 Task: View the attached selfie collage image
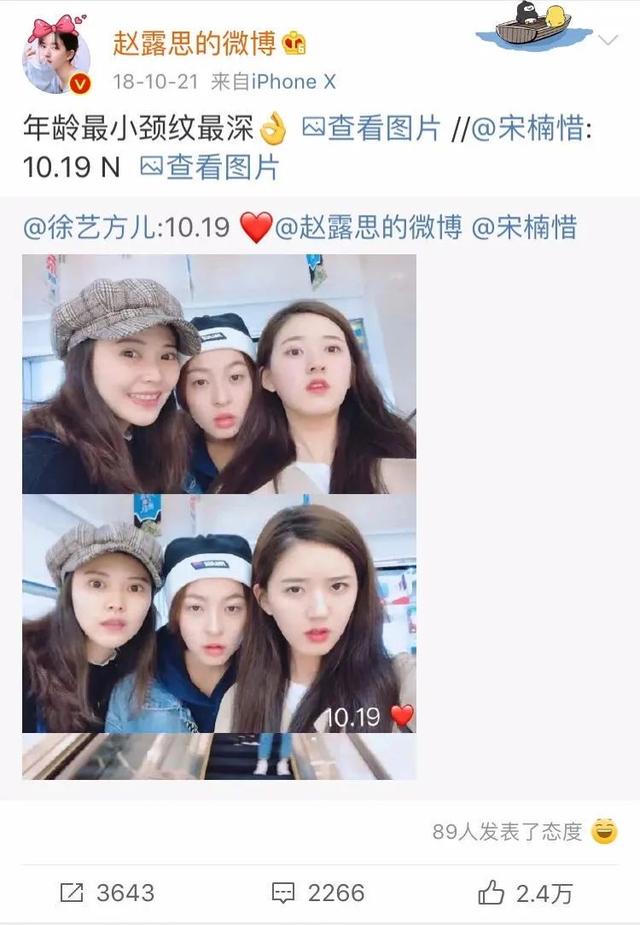[219, 517]
